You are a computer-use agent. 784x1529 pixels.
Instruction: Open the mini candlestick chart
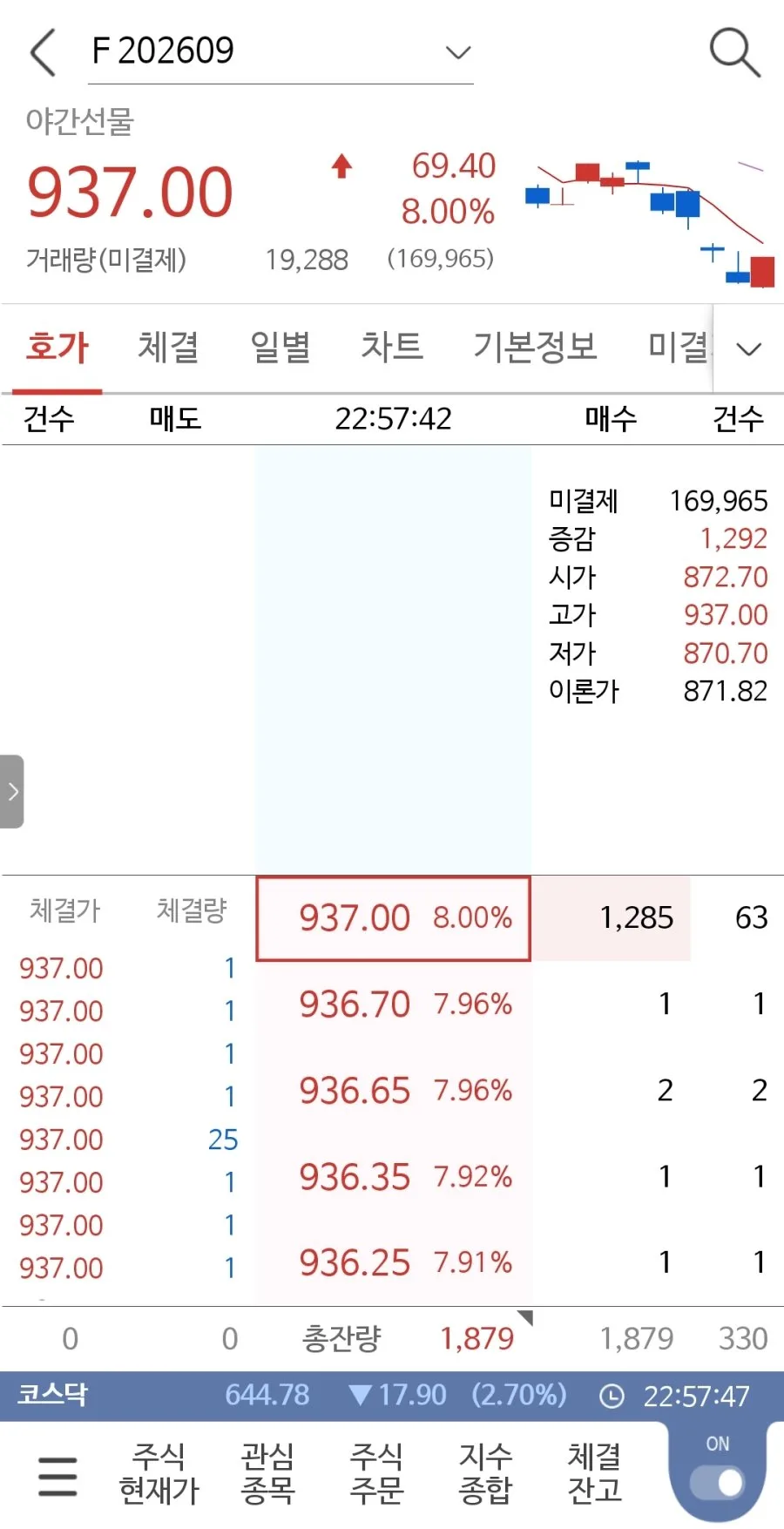[x=649, y=223]
